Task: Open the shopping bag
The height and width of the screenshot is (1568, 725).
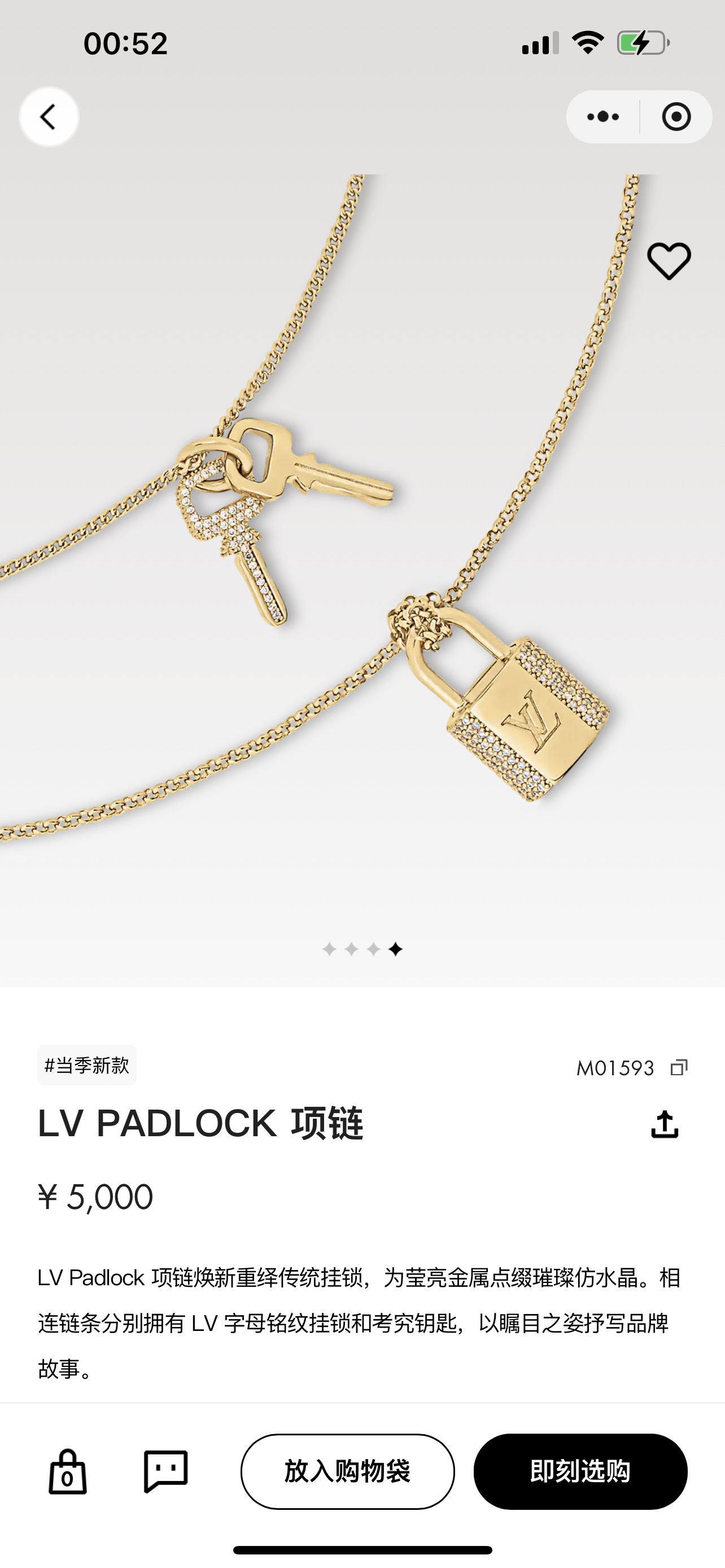Action: pyautogui.click(x=67, y=1471)
